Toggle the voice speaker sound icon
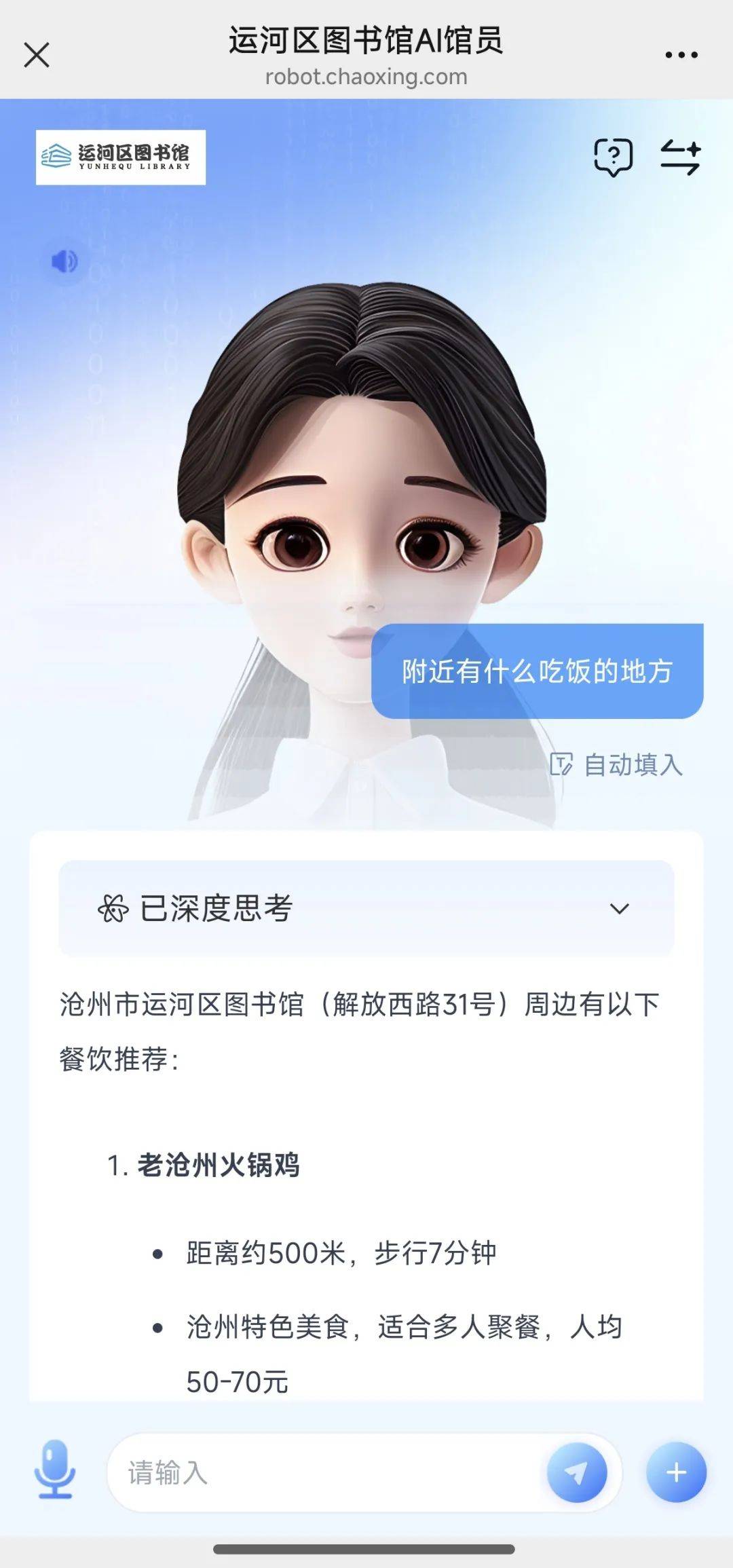733x1568 pixels. pos(65,261)
